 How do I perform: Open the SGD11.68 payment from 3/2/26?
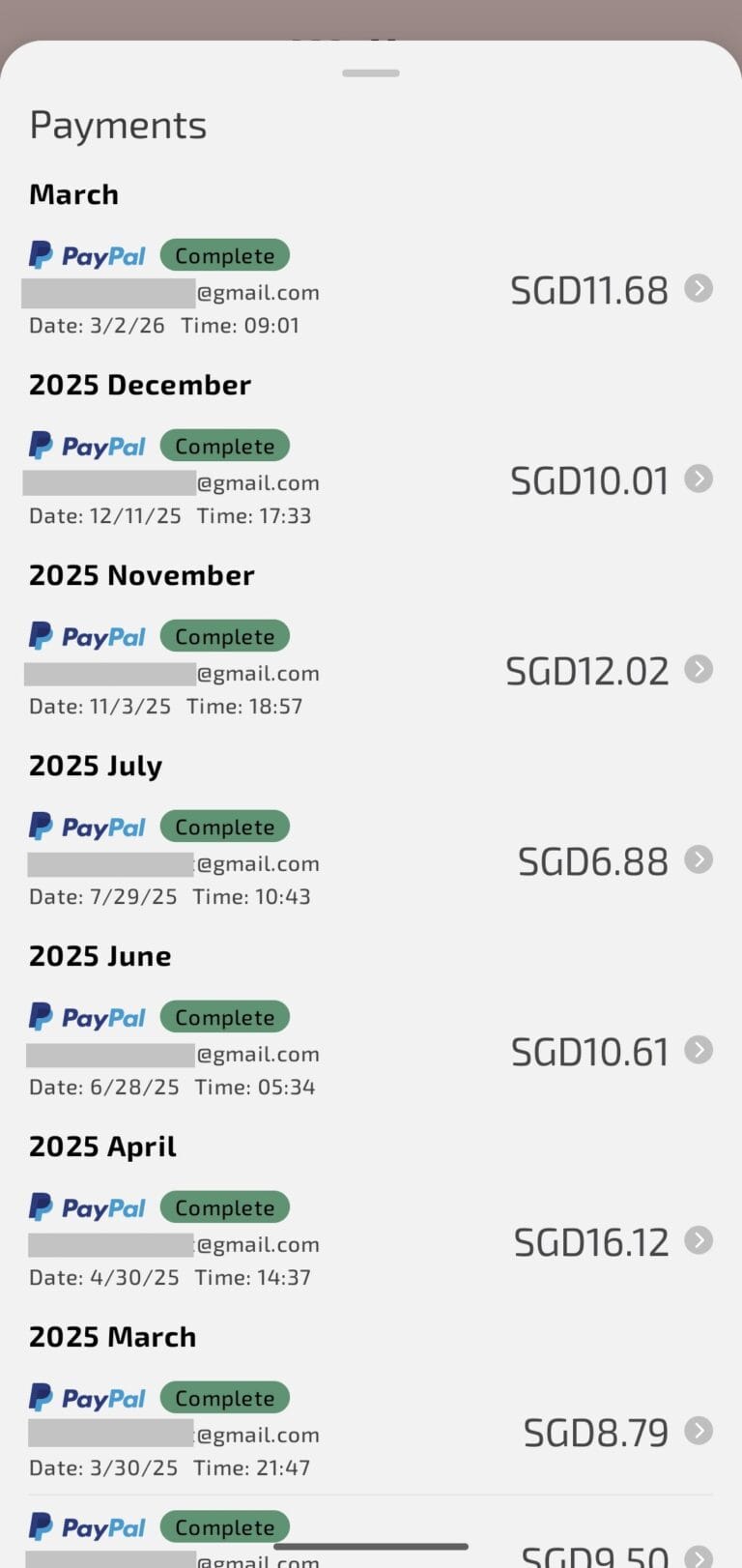699,288
